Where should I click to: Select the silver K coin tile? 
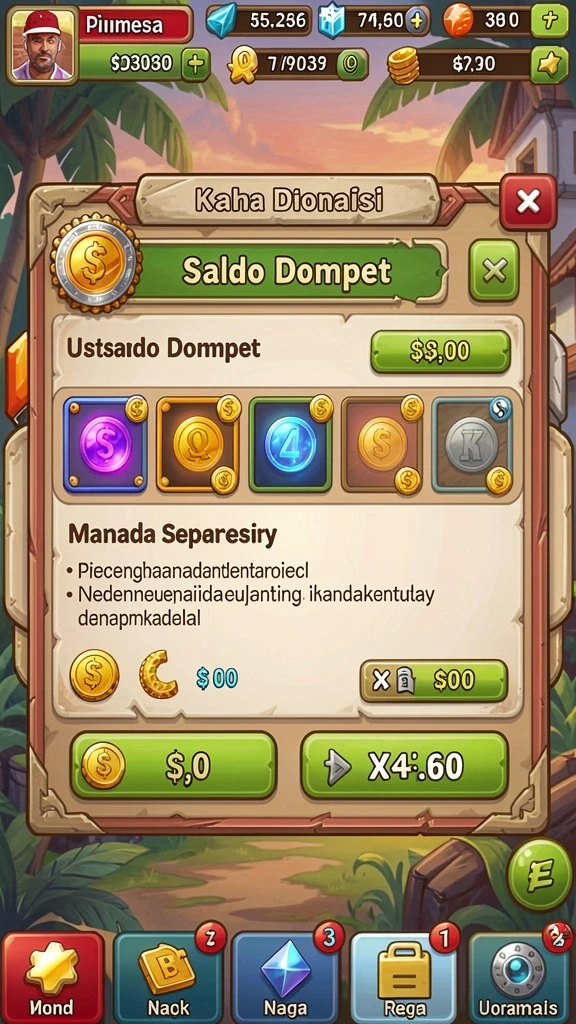(x=473, y=445)
